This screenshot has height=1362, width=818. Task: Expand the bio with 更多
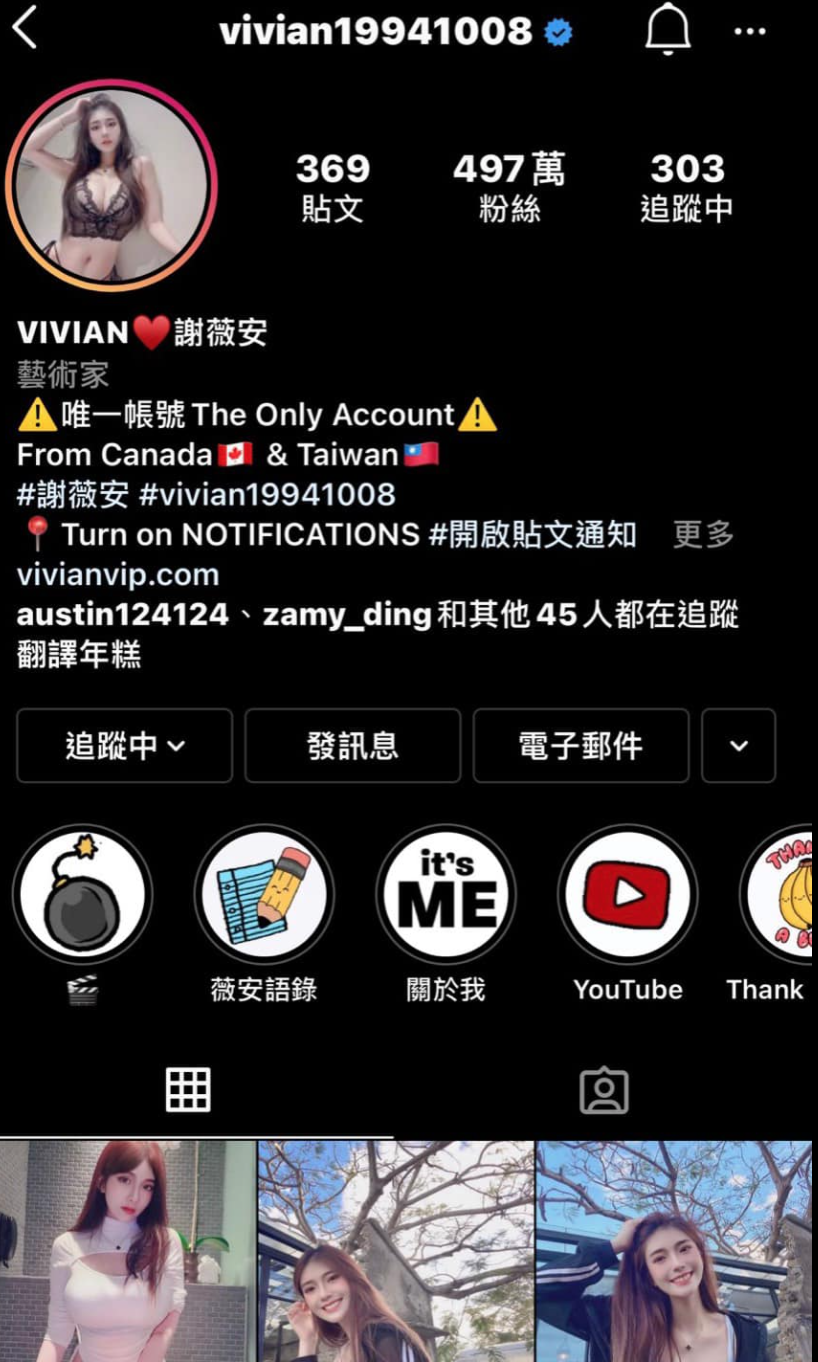point(703,534)
